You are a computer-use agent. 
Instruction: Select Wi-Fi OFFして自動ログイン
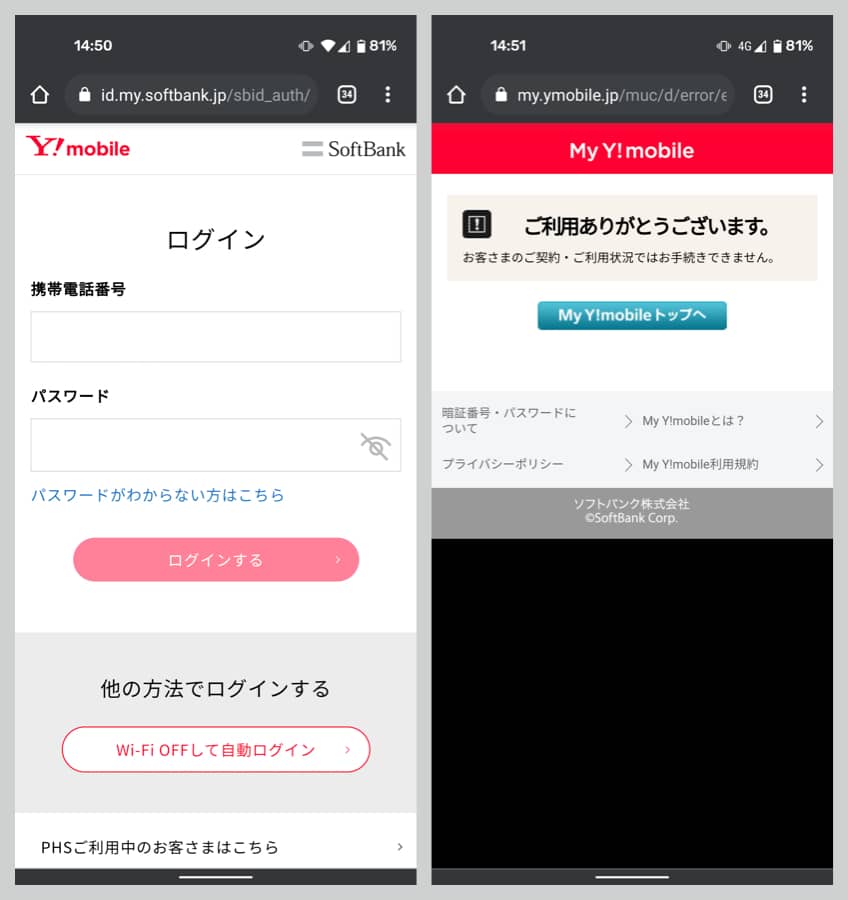click(215, 749)
